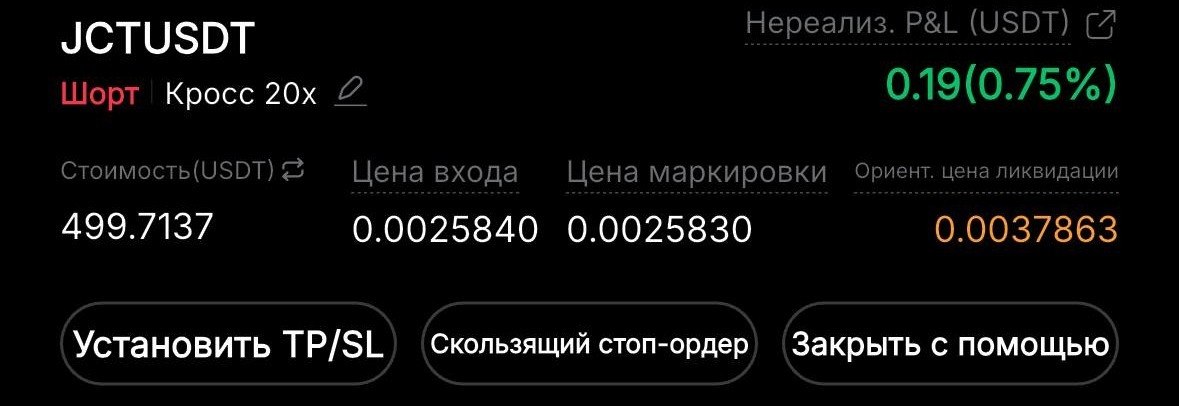This screenshot has height=406, width=1179.
Task: Show the Нереализ. P&L (USDT) explanation
Action: (x=908, y=24)
